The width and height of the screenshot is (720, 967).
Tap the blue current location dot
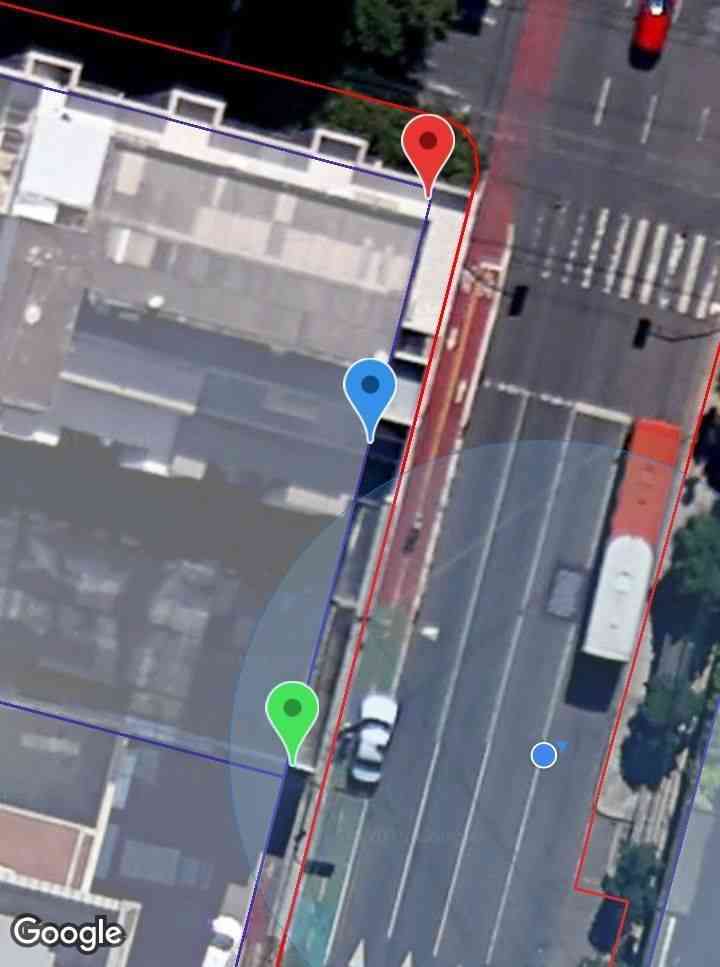coord(544,755)
